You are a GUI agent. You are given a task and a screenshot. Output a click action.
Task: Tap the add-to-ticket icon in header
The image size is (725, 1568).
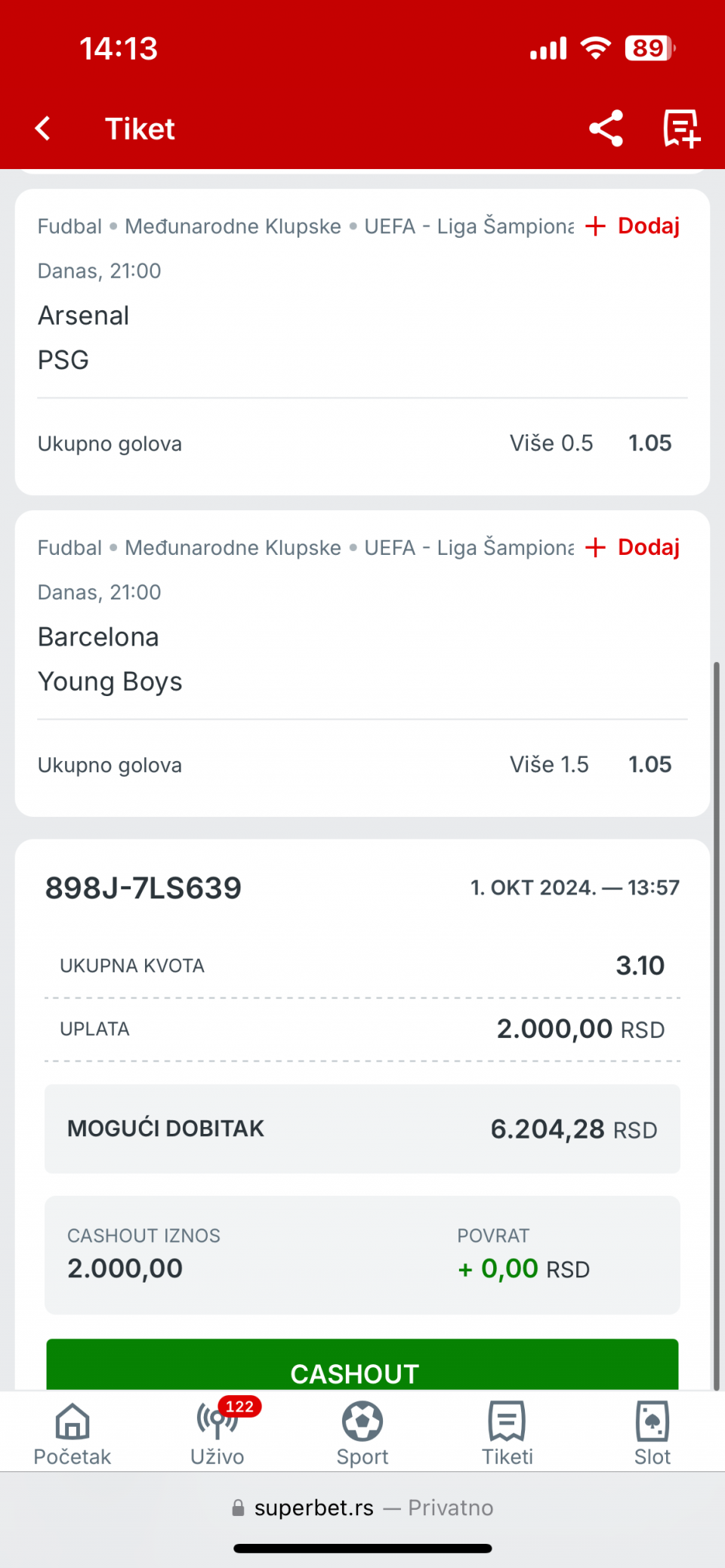click(682, 128)
